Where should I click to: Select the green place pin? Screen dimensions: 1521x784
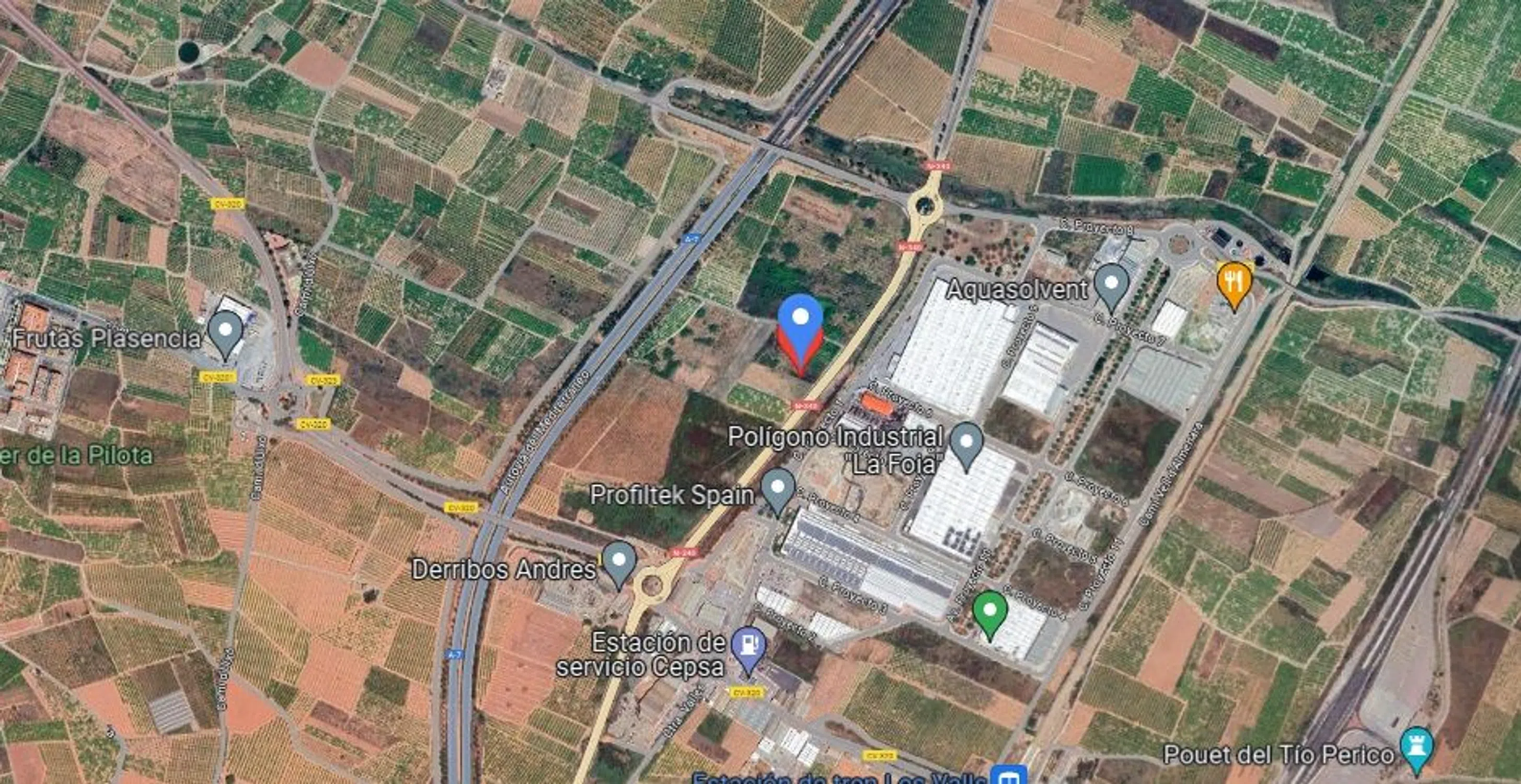pos(989,612)
